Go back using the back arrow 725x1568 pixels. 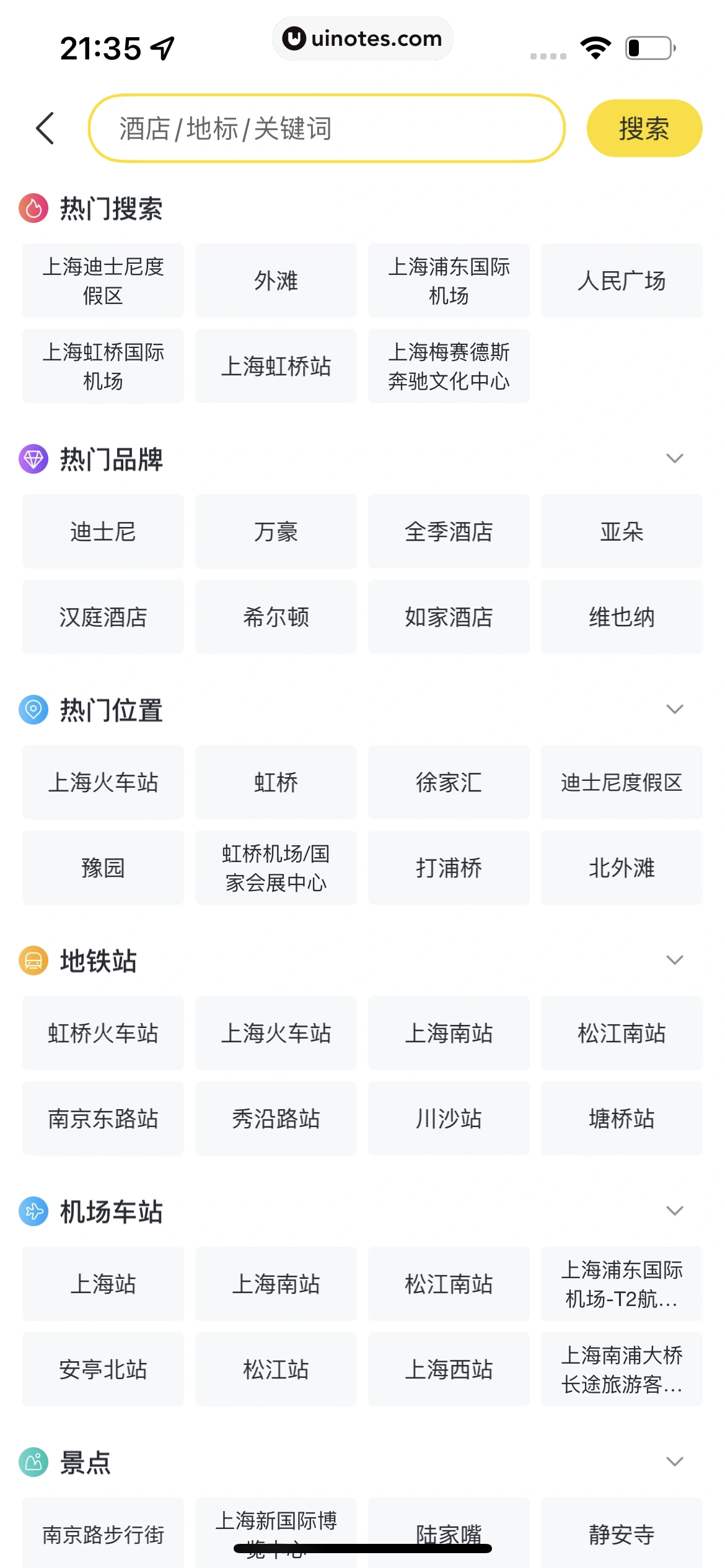pos(45,128)
